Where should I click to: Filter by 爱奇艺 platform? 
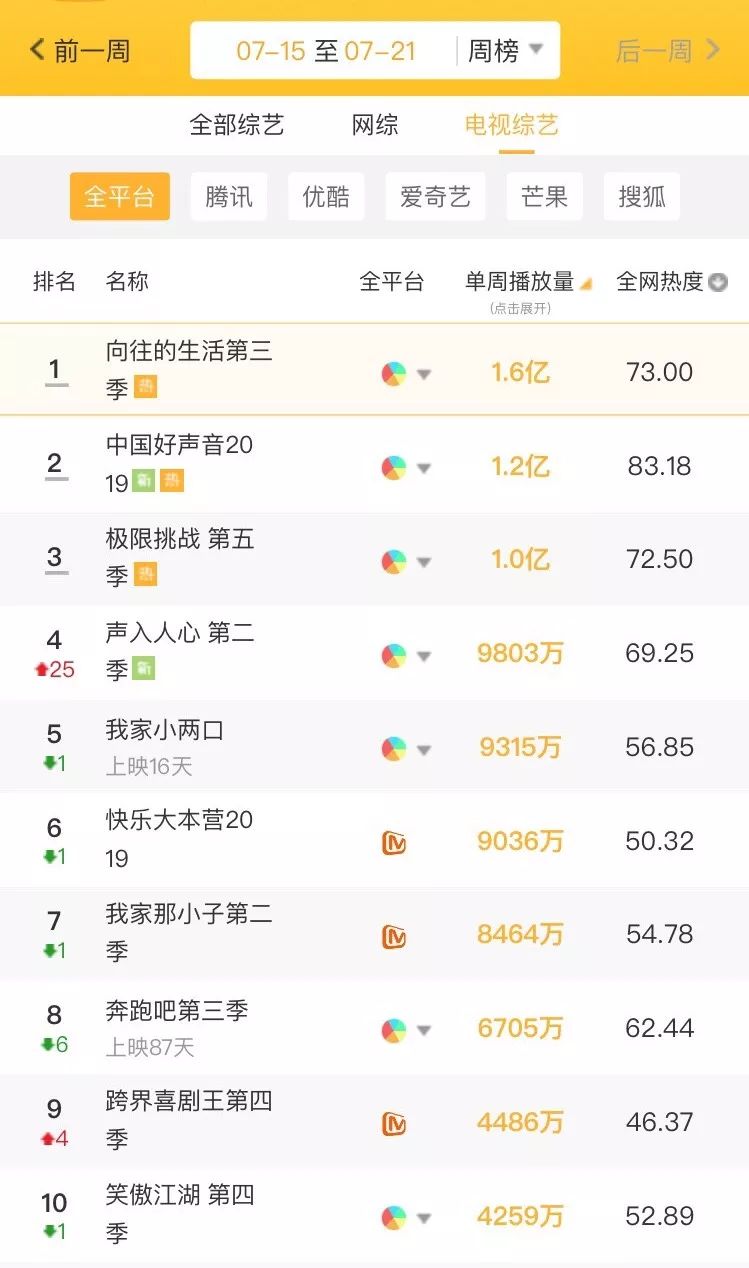pos(435,196)
